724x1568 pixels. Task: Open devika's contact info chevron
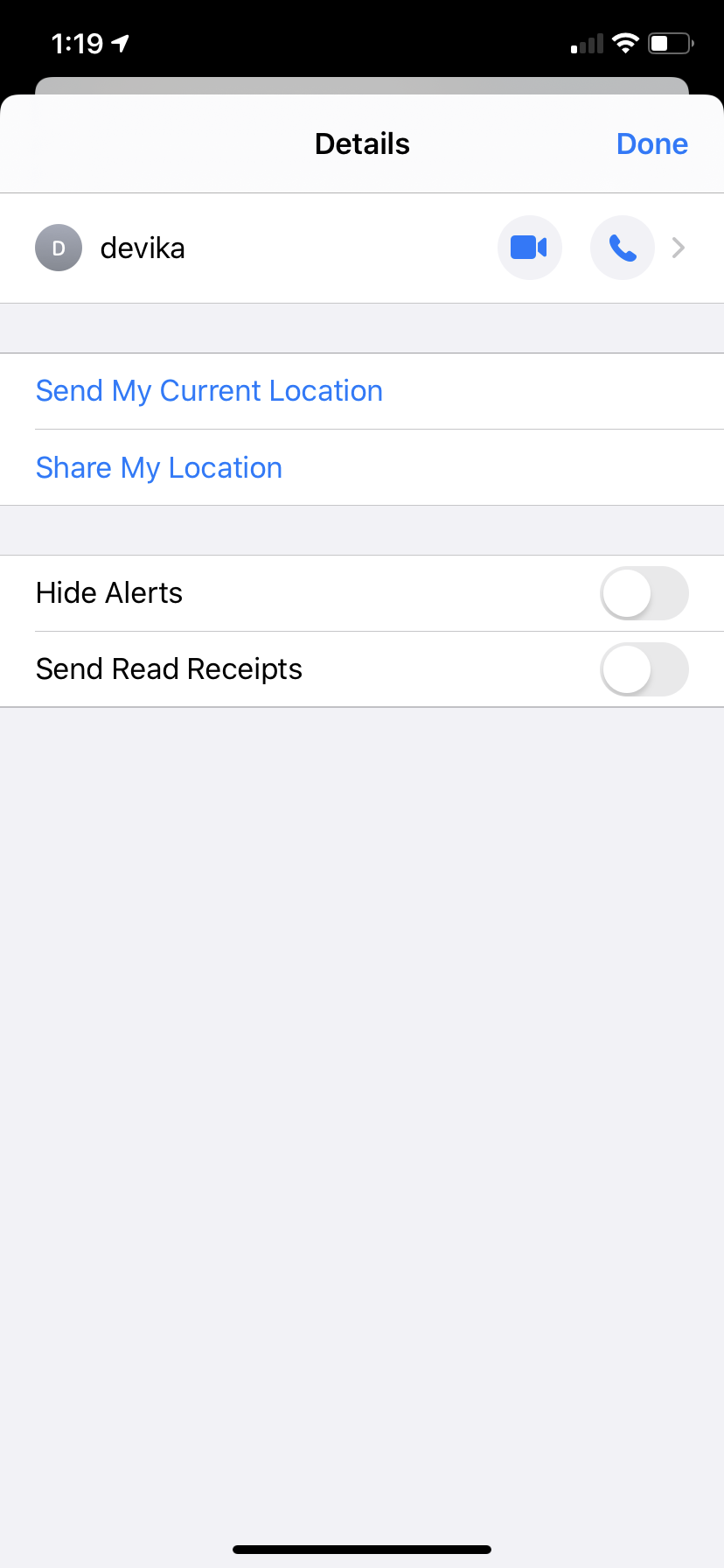pos(679,248)
